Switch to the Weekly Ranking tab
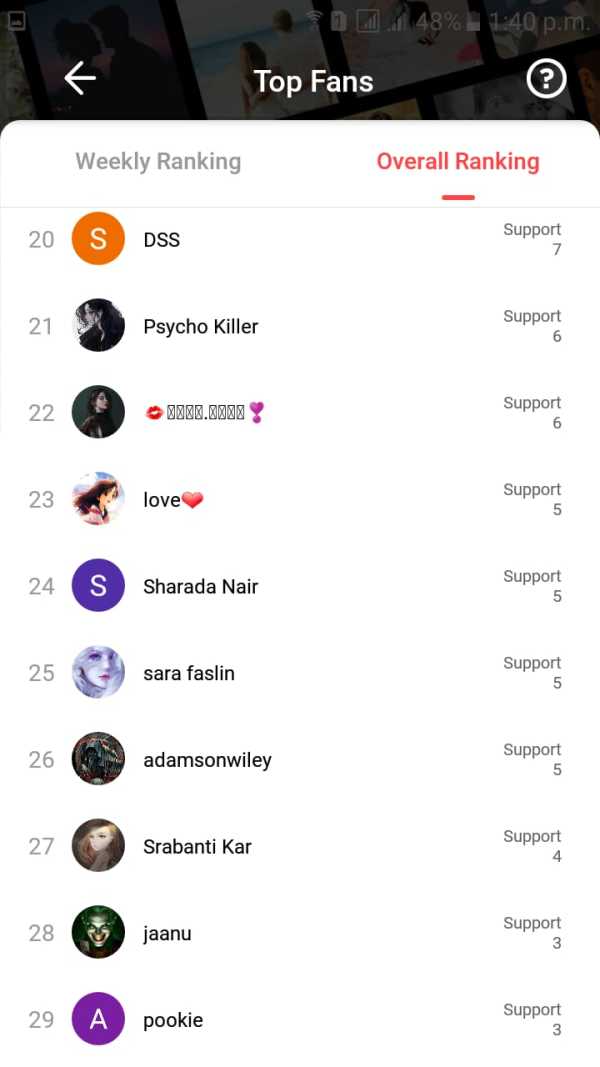The image size is (600, 1067). point(158,162)
